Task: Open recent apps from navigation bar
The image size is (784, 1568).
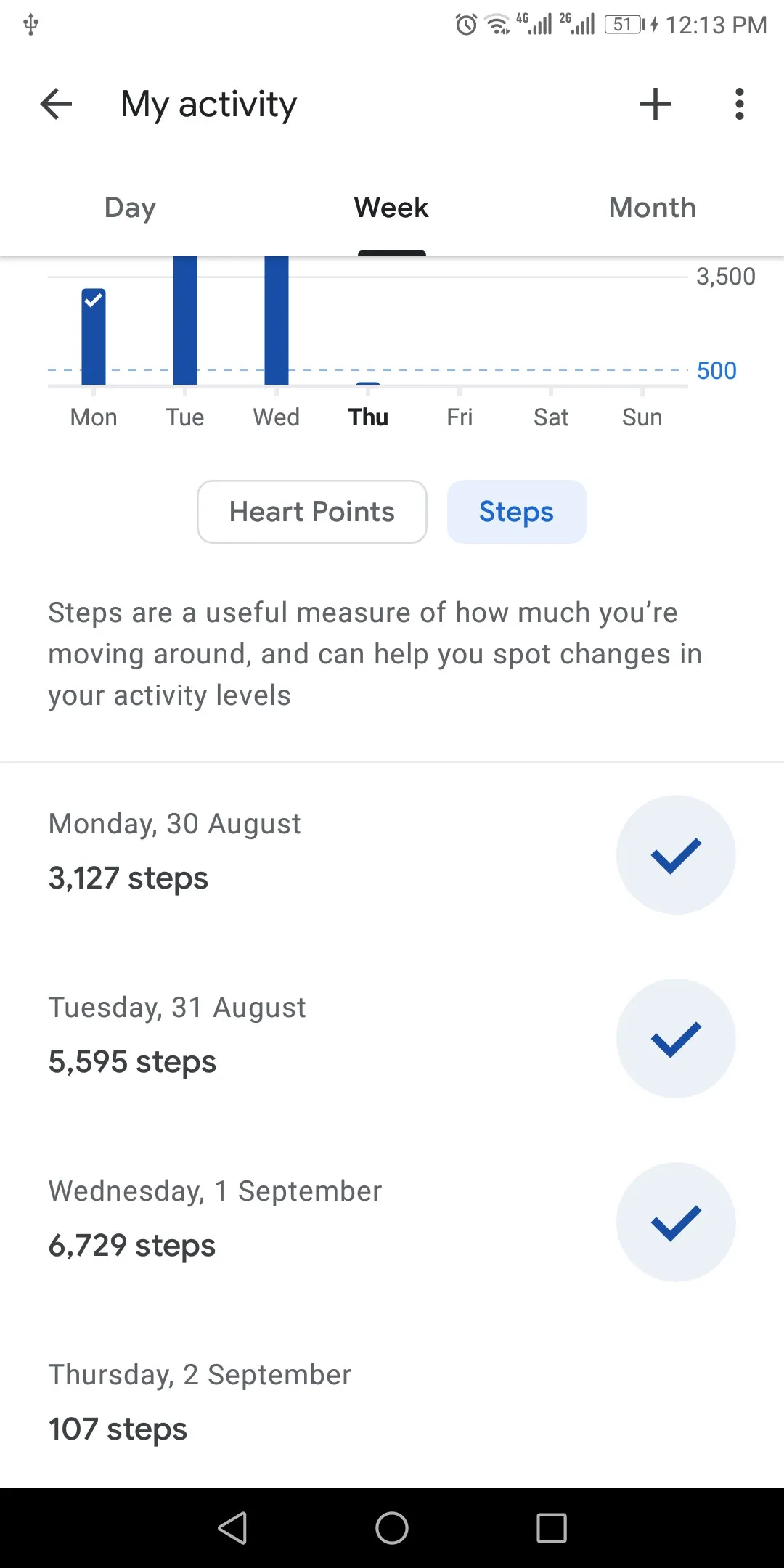Action: click(x=552, y=1527)
